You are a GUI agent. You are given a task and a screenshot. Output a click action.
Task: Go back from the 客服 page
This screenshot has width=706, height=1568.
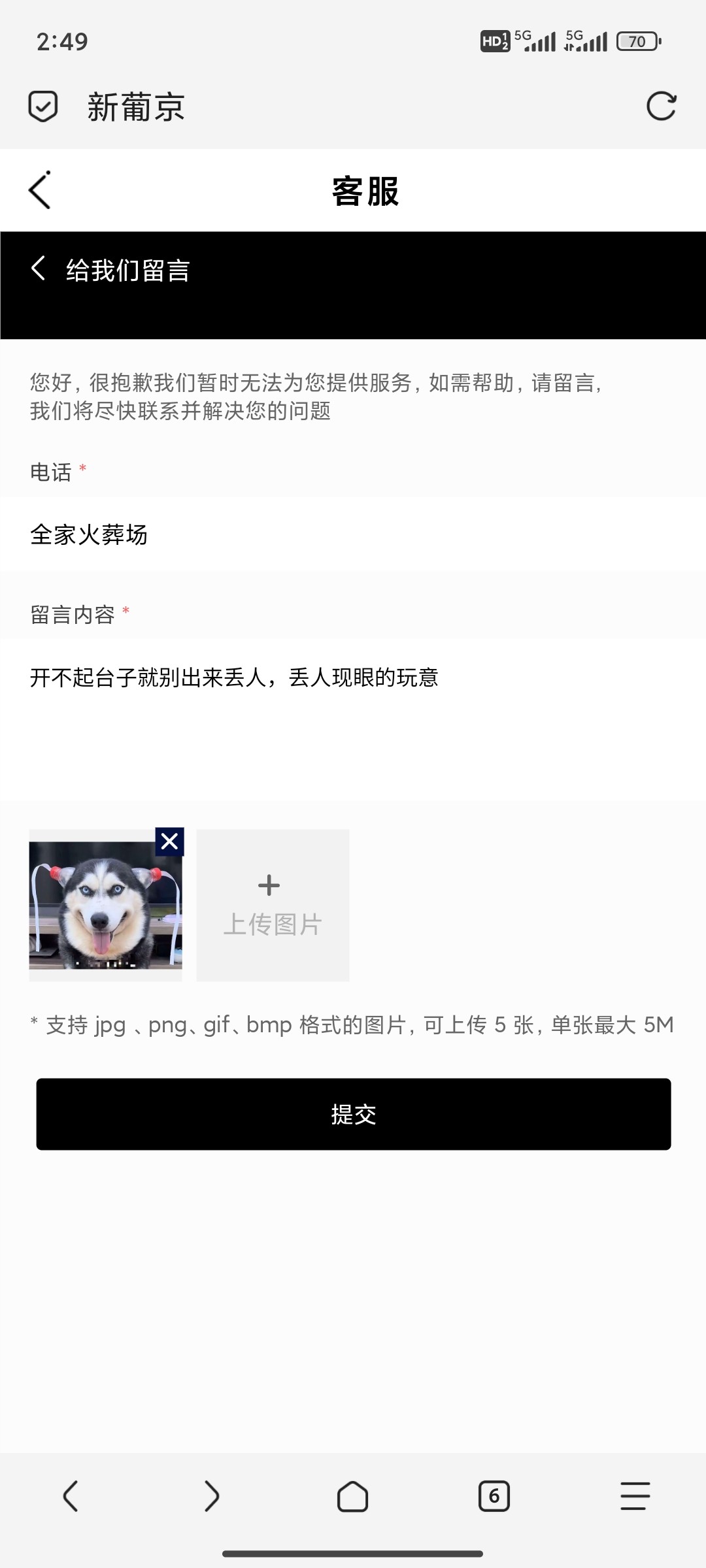tap(40, 191)
